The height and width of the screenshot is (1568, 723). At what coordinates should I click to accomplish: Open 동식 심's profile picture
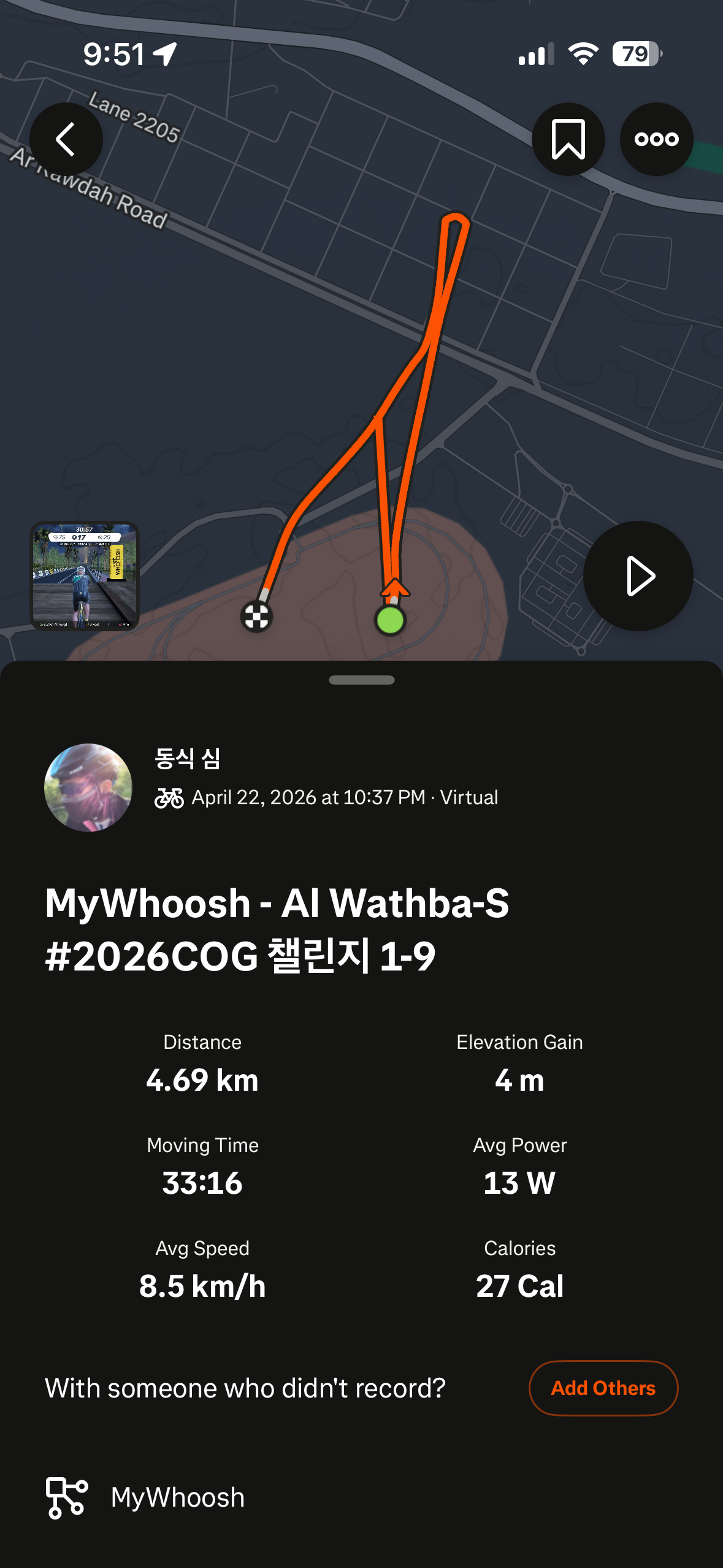click(88, 787)
